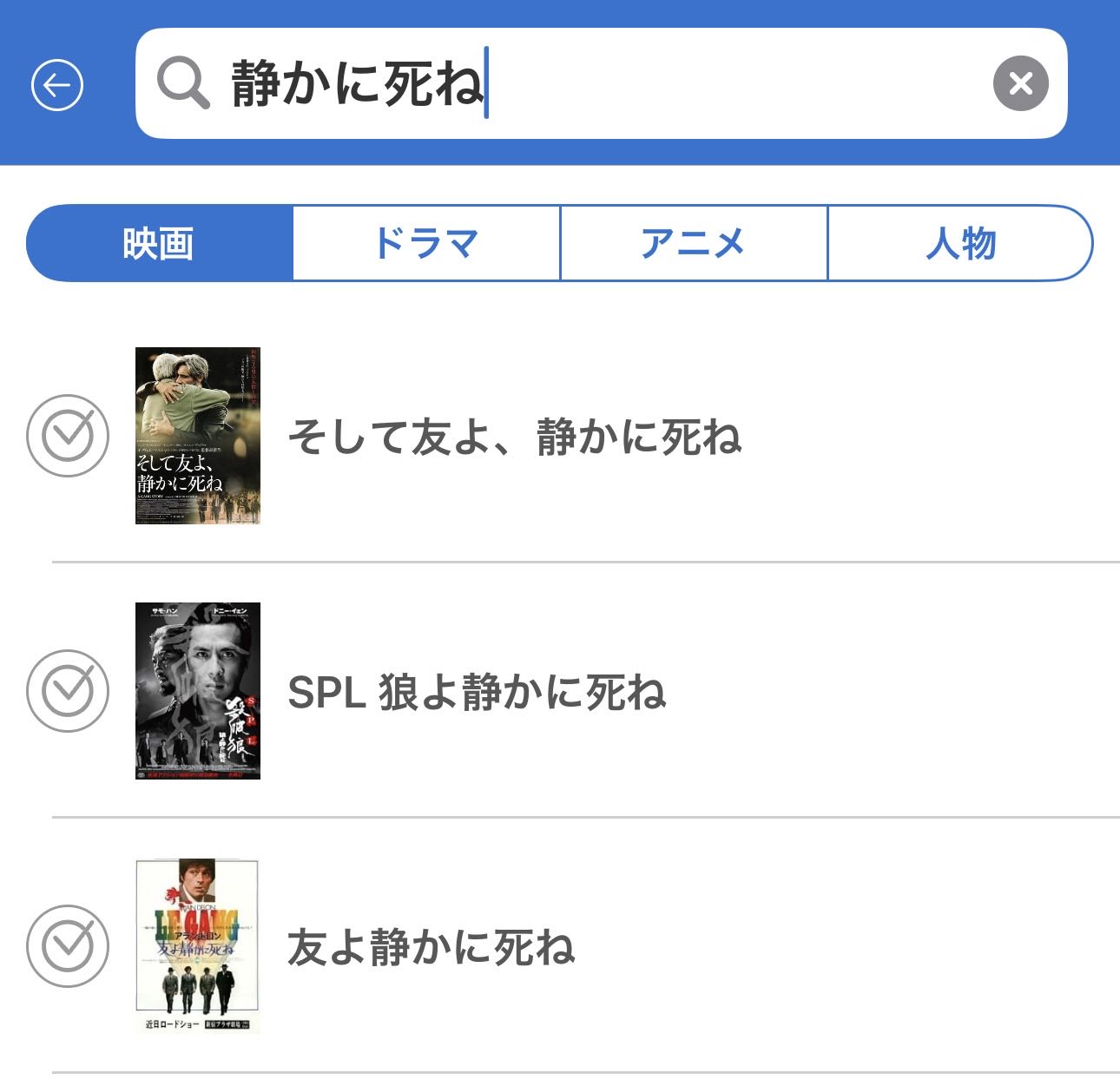Open the result そして友よ、静かに死ね
The image size is (1120, 1086).
514,436
